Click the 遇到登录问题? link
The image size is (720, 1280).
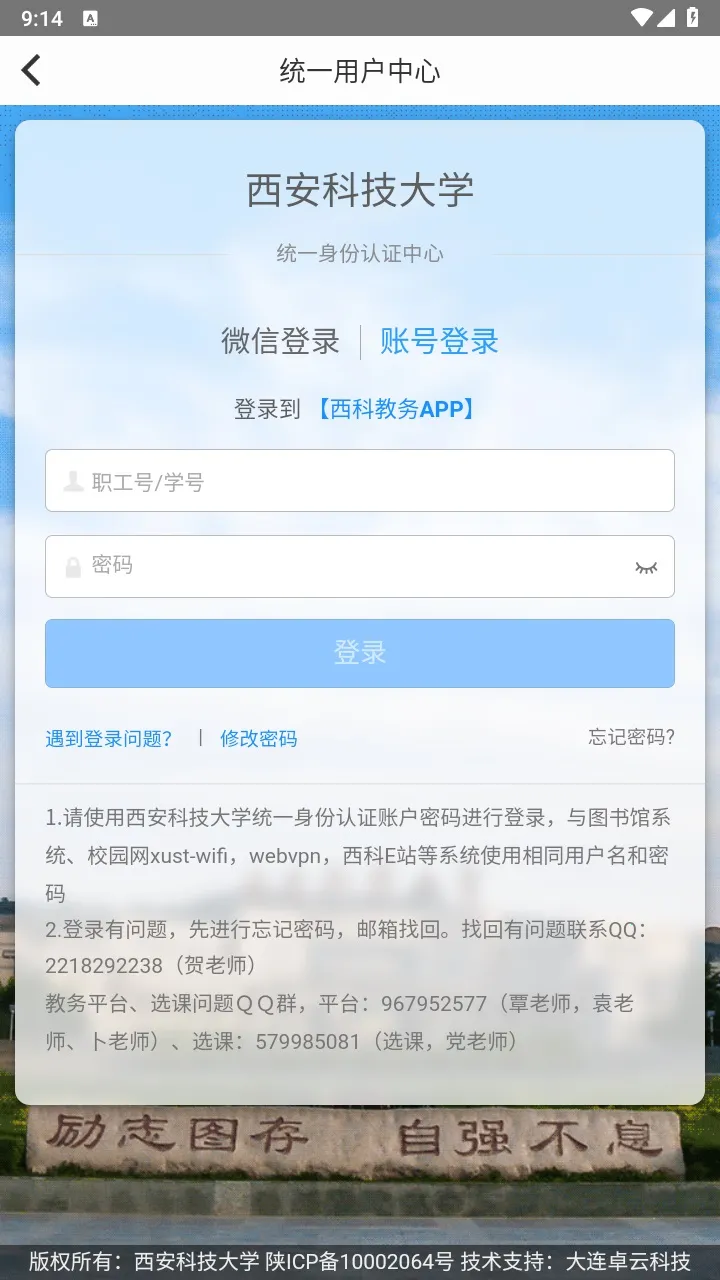[x=110, y=738]
